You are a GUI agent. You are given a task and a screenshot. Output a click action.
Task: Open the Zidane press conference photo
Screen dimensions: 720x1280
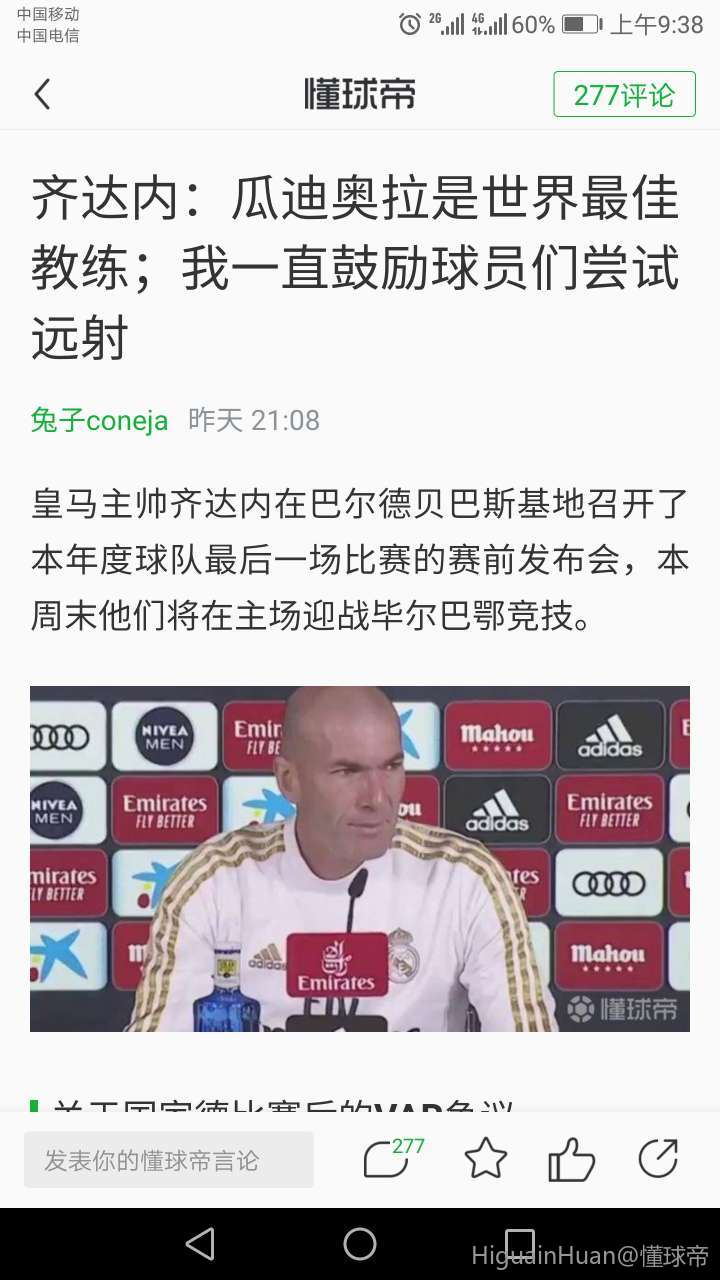(360, 858)
